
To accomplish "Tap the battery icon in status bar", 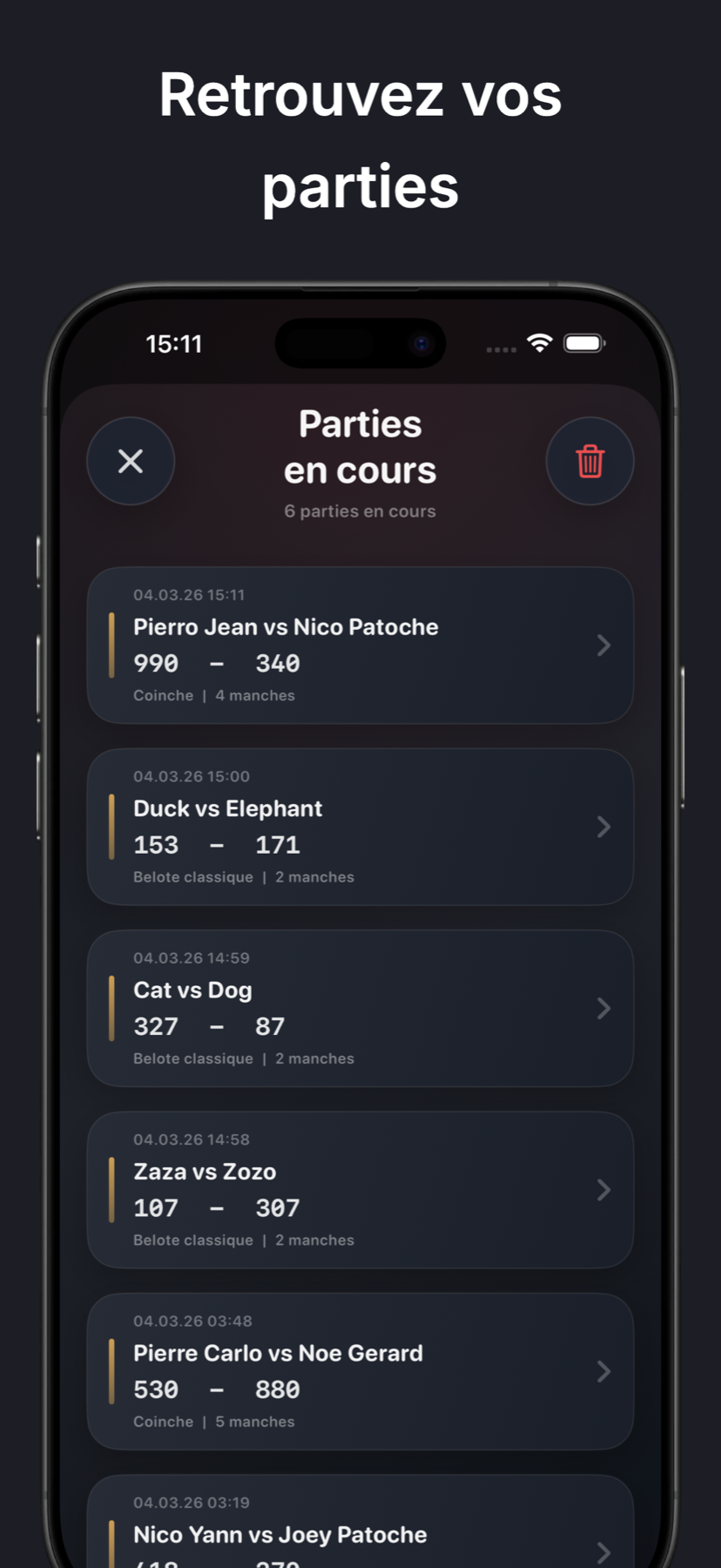I will 584,343.
